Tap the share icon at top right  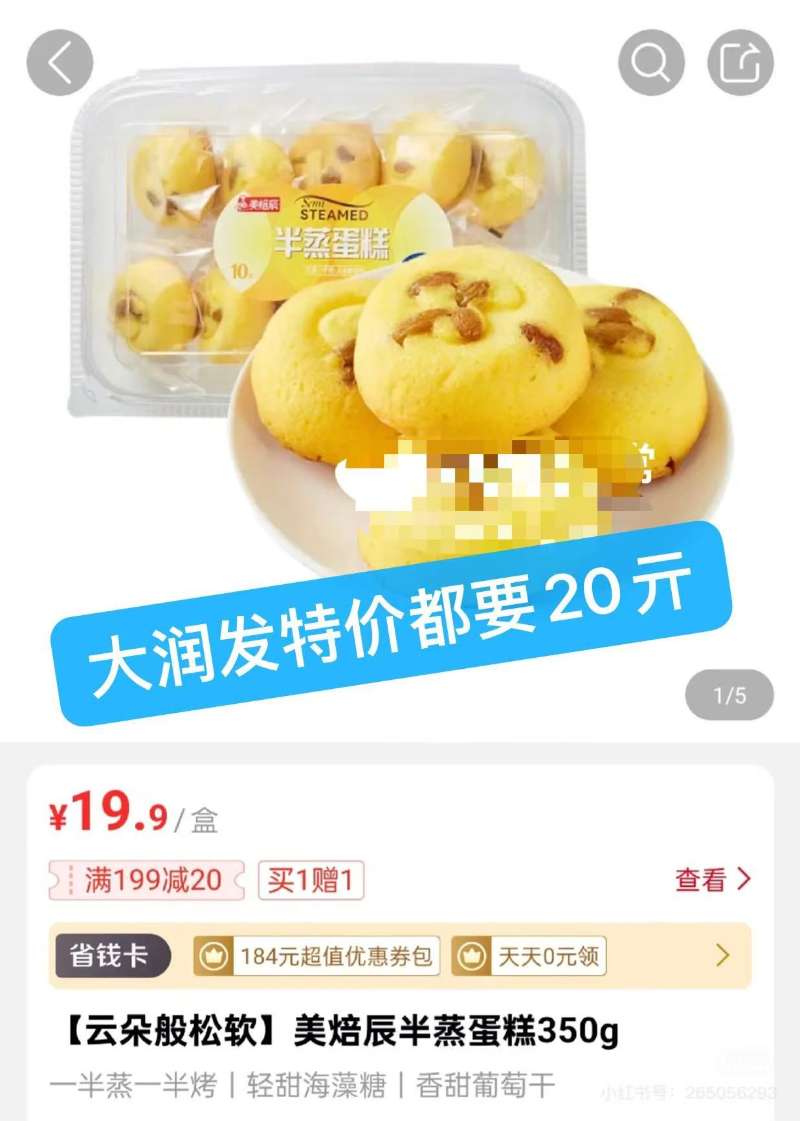coord(738,64)
